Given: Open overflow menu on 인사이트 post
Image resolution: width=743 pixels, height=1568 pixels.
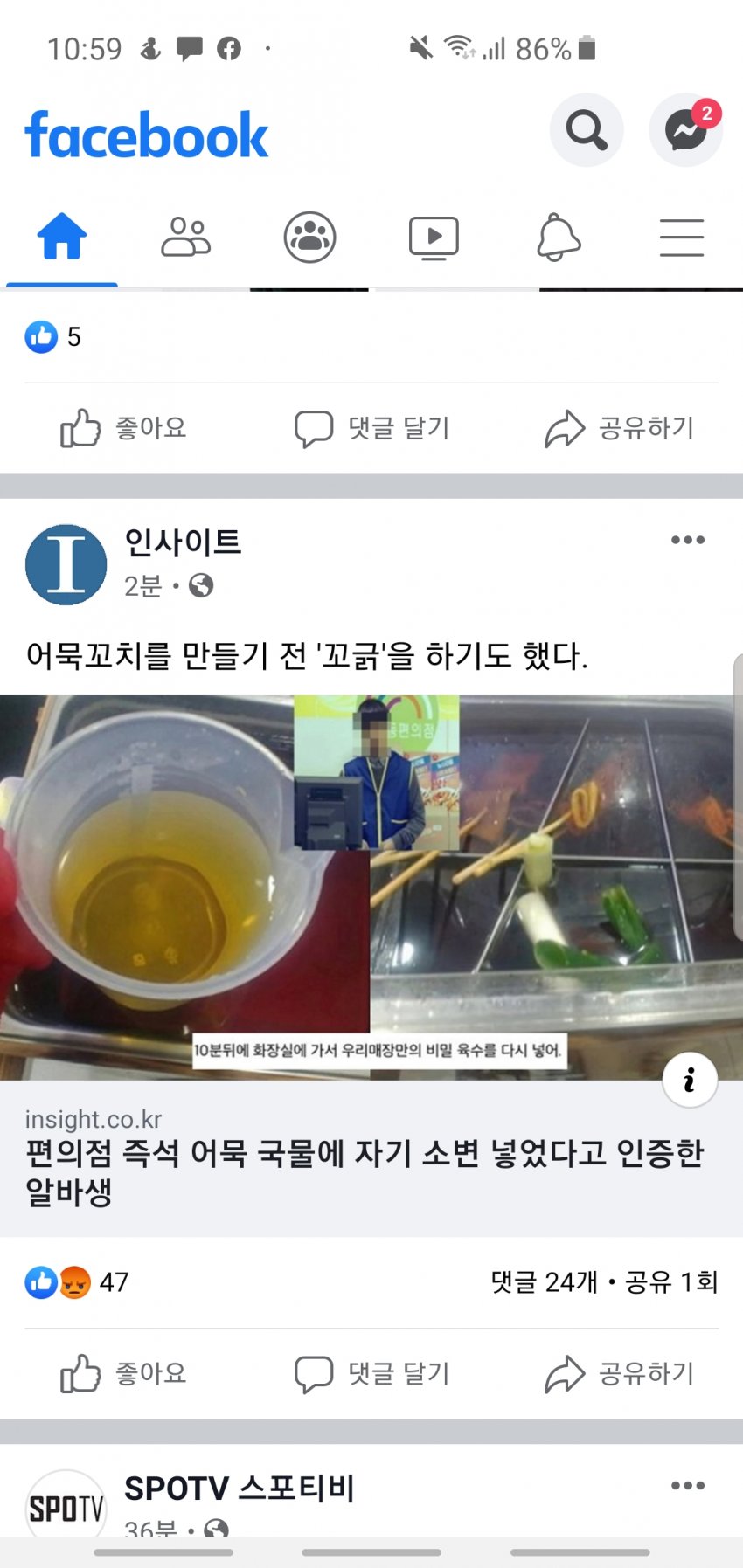Looking at the screenshot, I should pos(687,540).
